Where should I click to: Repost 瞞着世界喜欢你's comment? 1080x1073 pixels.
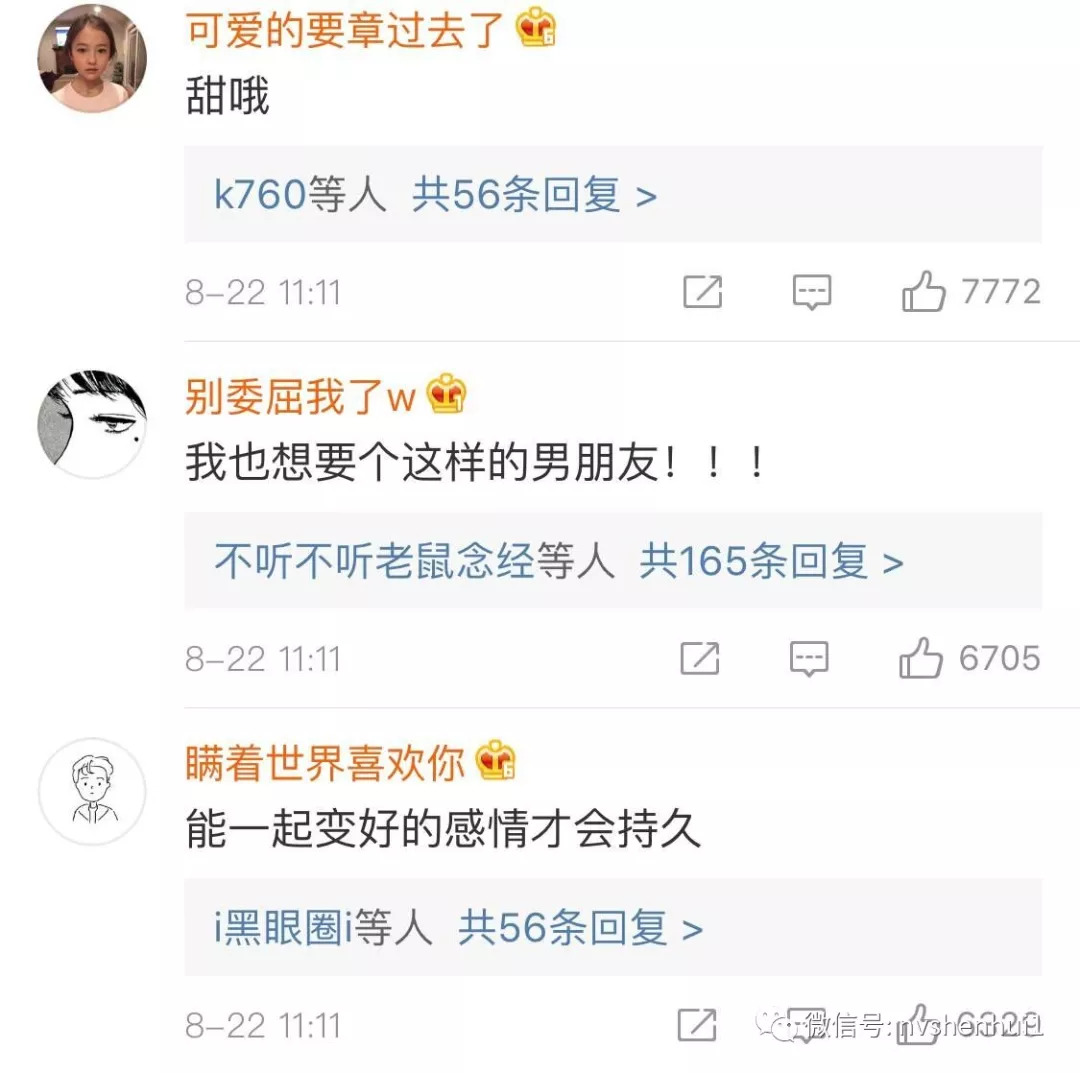click(697, 1025)
